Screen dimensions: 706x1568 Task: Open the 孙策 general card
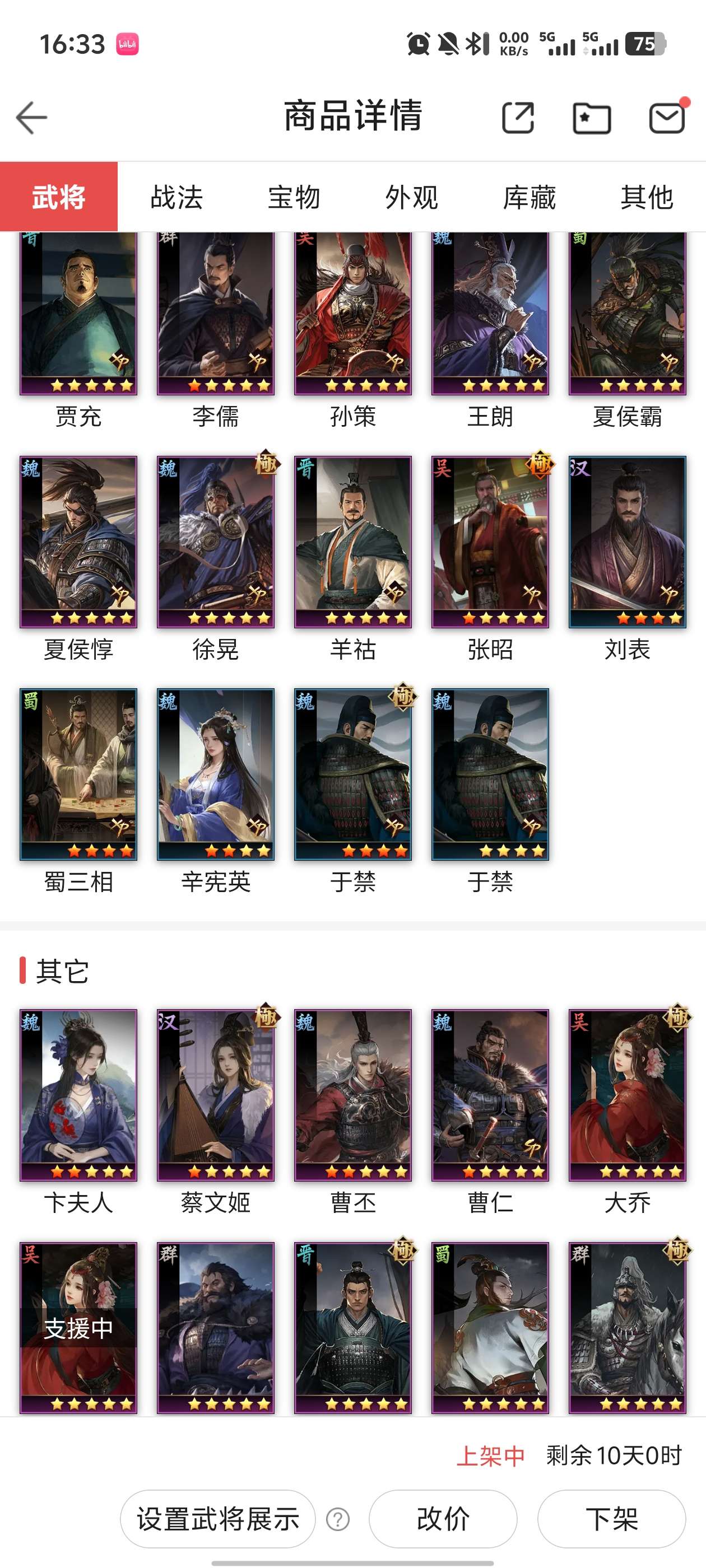352,329
